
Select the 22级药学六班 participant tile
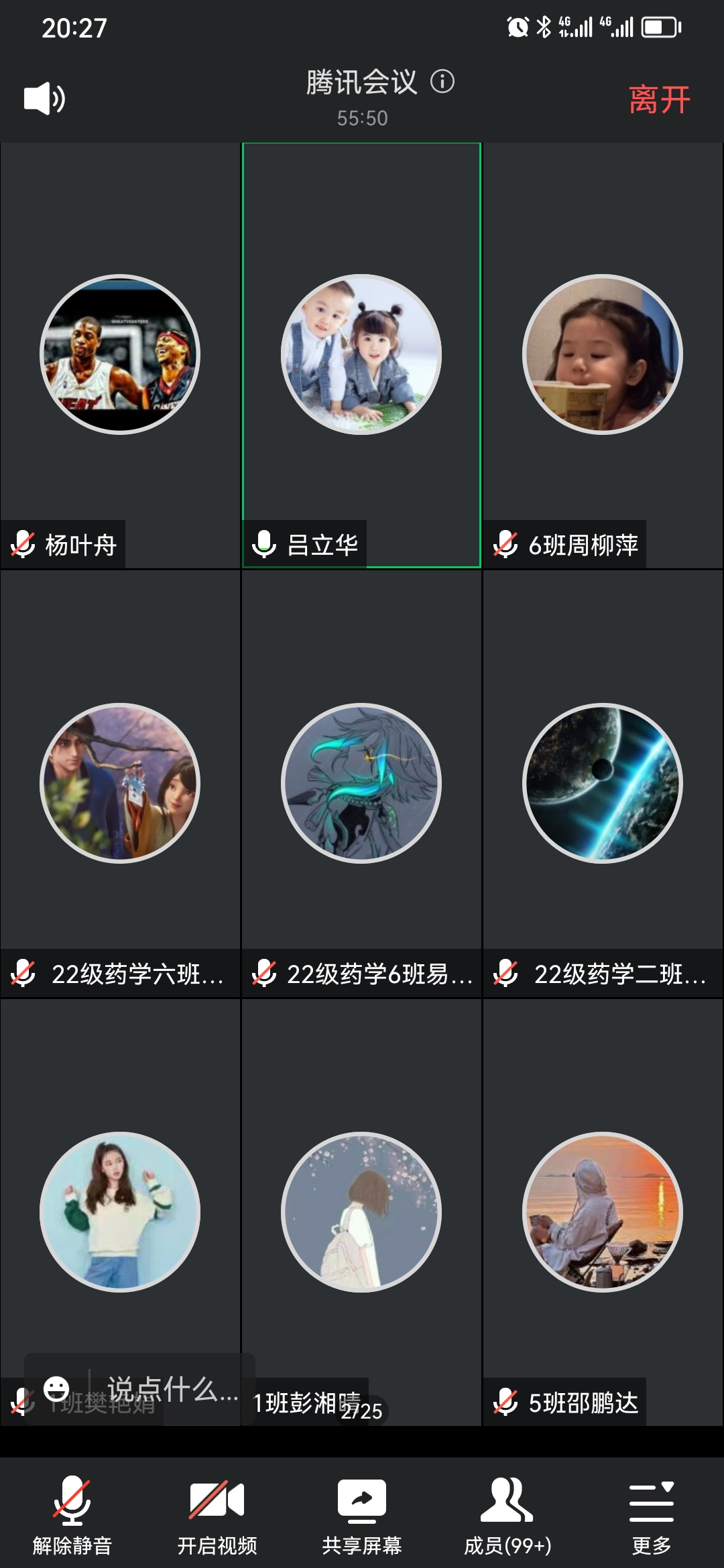tap(120, 784)
